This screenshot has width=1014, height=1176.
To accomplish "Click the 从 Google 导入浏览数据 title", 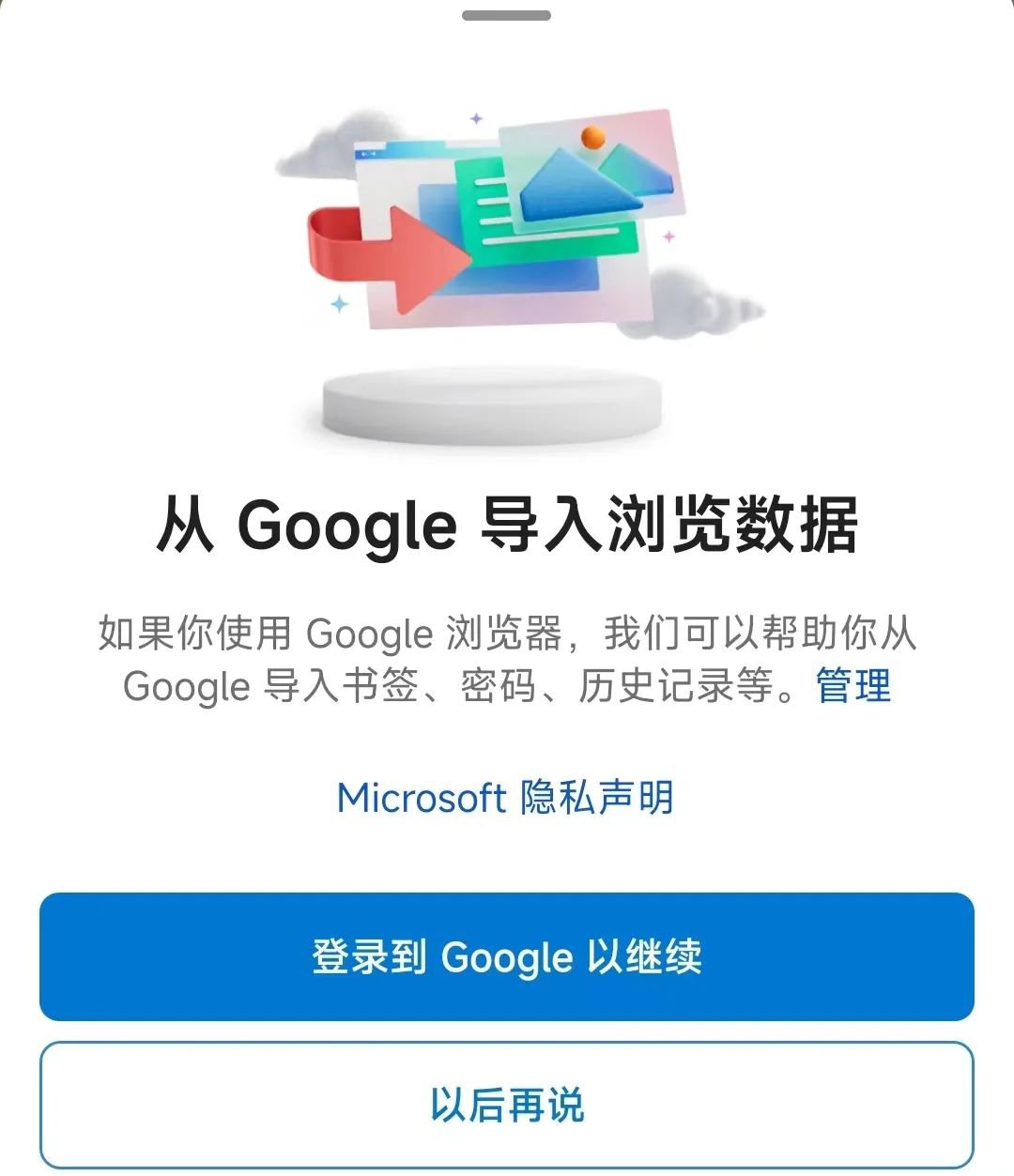I will [x=507, y=526].
